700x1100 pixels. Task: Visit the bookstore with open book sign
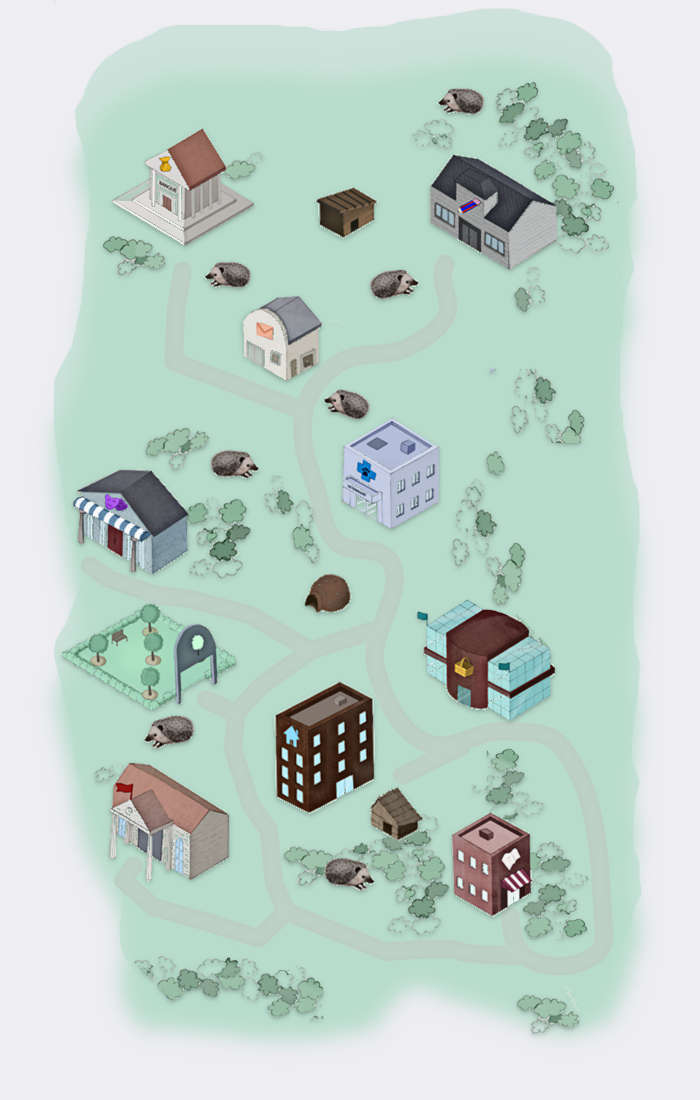click(491, 863)
